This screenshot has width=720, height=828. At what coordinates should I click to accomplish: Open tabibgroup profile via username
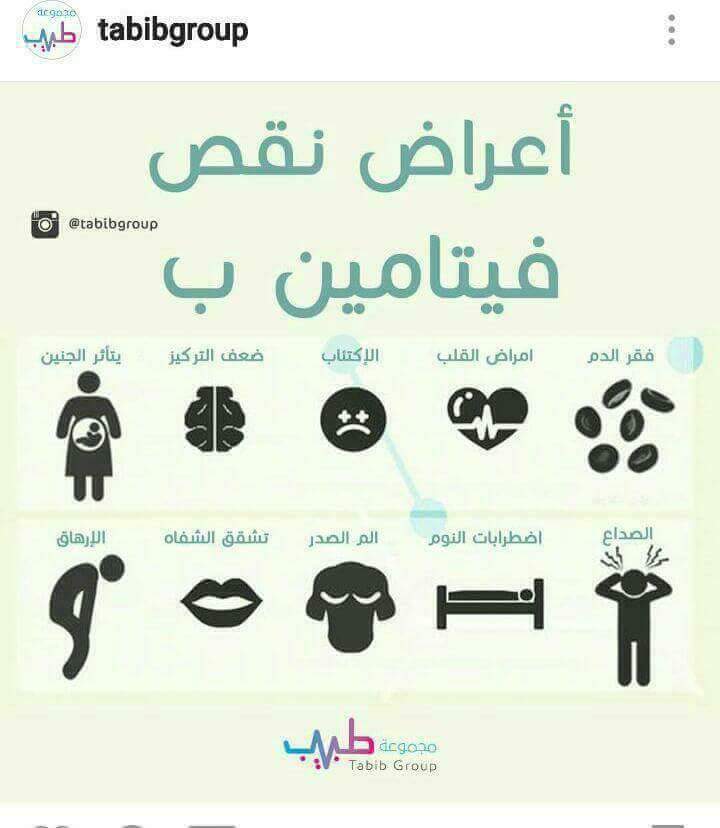pos(172,31)
